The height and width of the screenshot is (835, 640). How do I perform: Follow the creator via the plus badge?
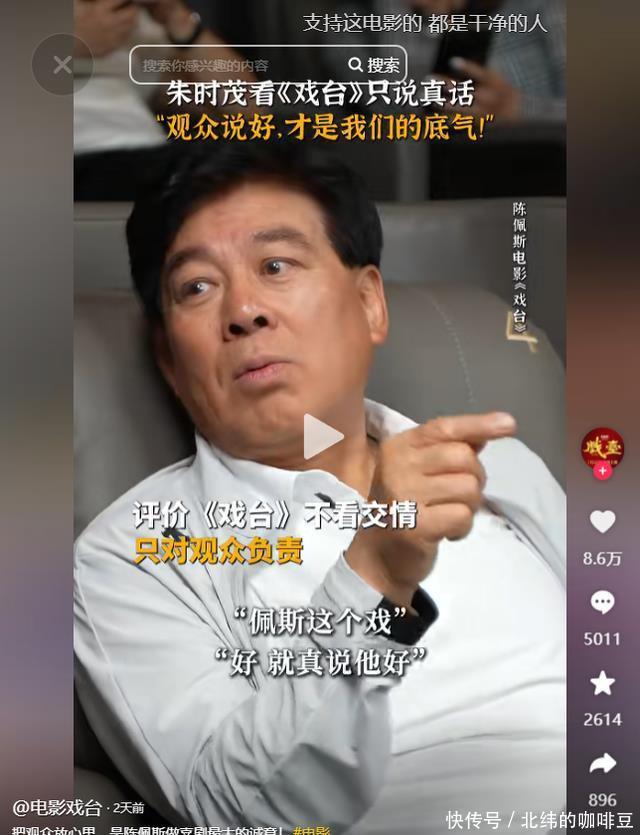(x=602, y=471)
